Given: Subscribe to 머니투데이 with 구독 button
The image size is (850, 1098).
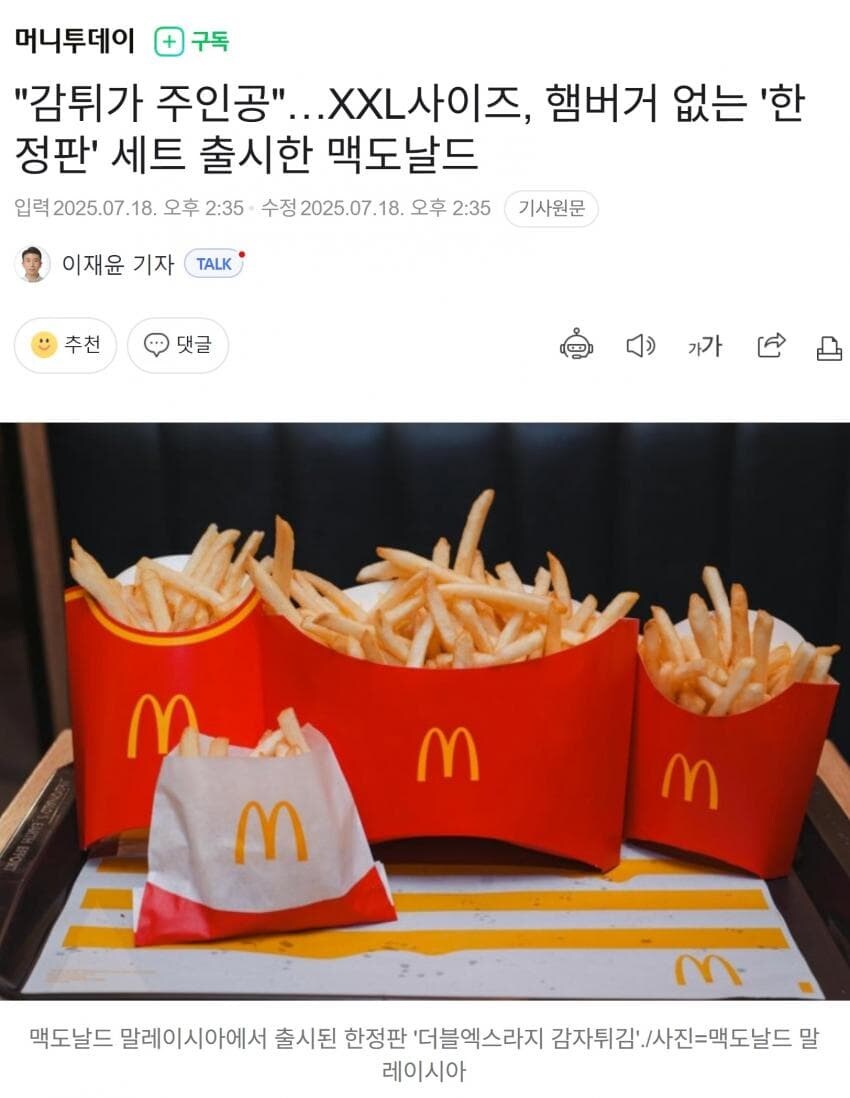Looking at the screenshot, I should 192,41.
